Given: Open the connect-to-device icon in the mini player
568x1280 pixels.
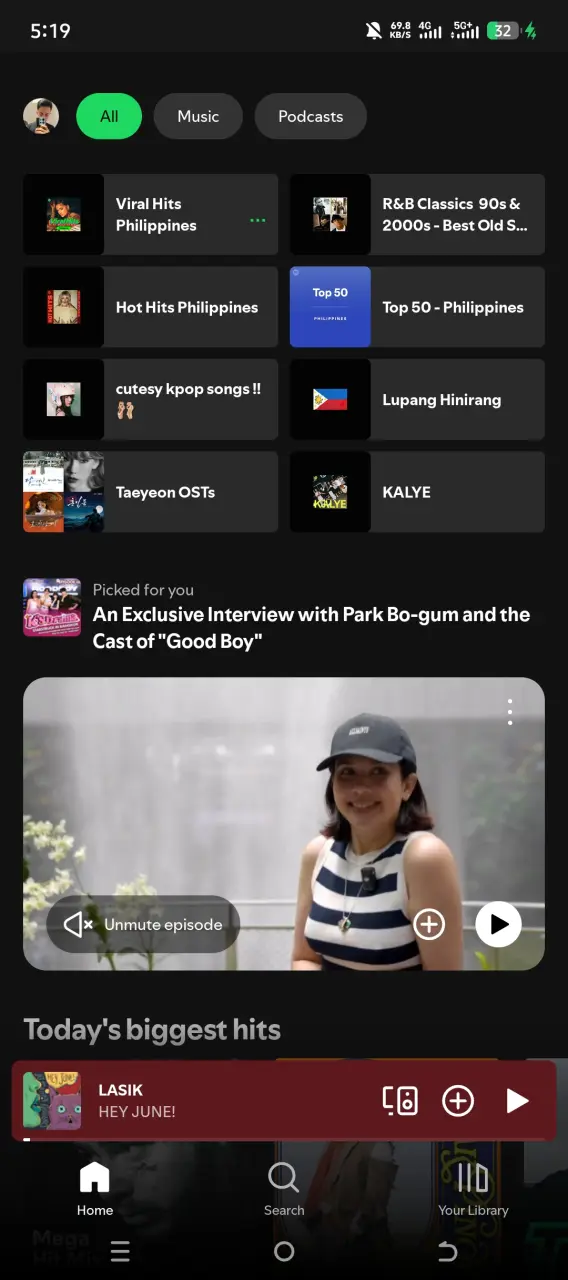Looking at the screenshot, I should click(x=400, y=1100).
